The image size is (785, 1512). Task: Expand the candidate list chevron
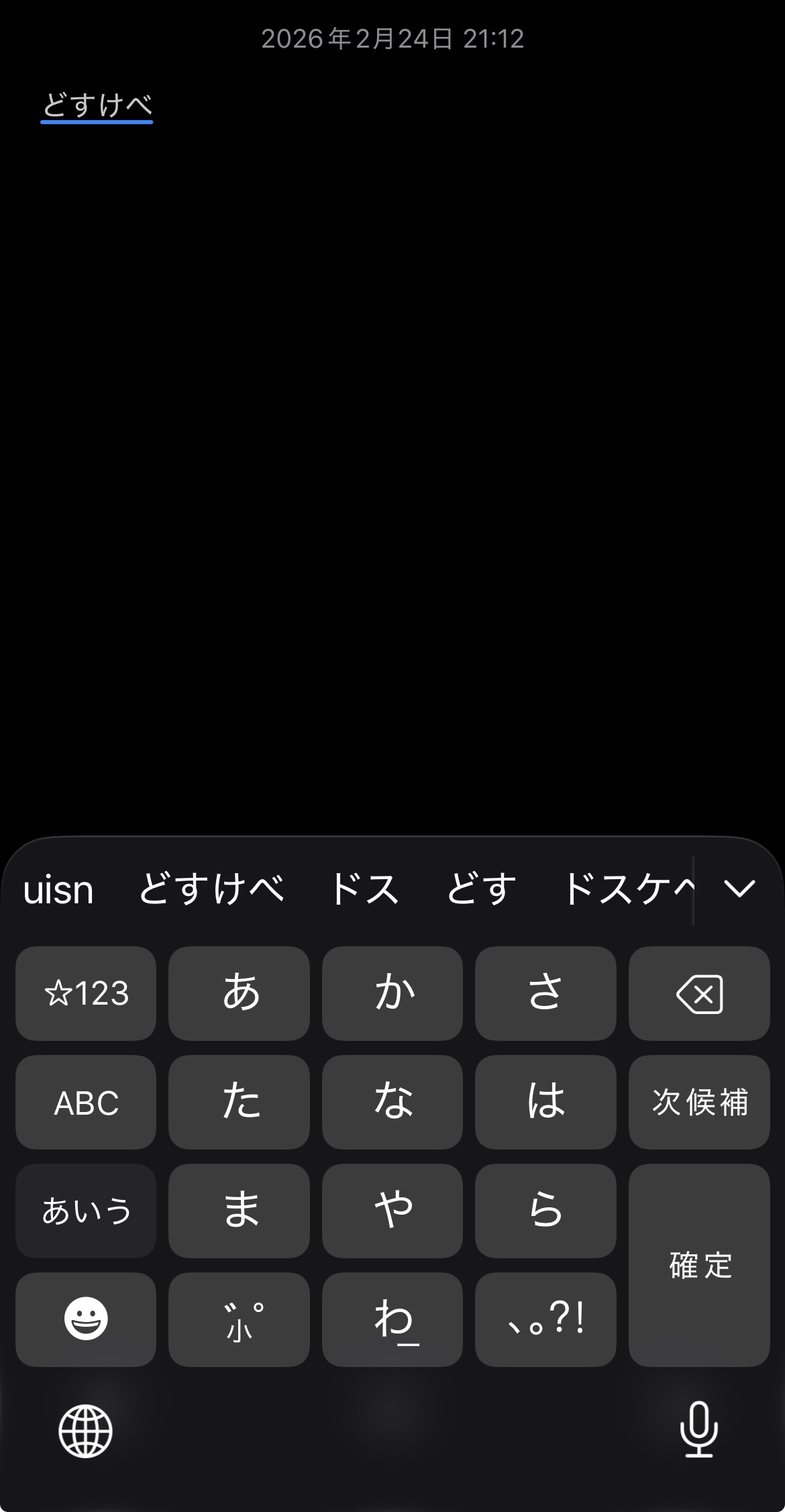click(739, 889)
